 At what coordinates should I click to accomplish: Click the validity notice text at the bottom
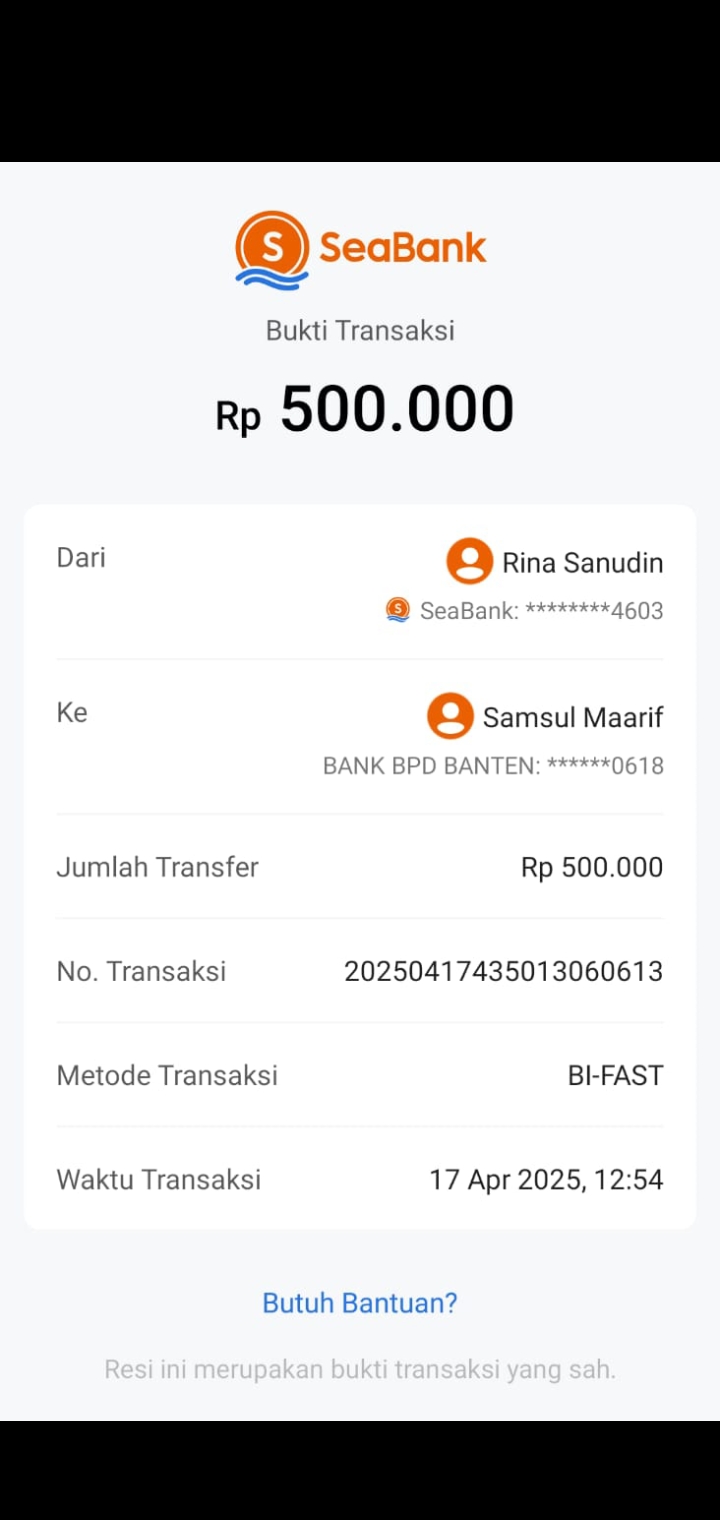click(359, 1369)
